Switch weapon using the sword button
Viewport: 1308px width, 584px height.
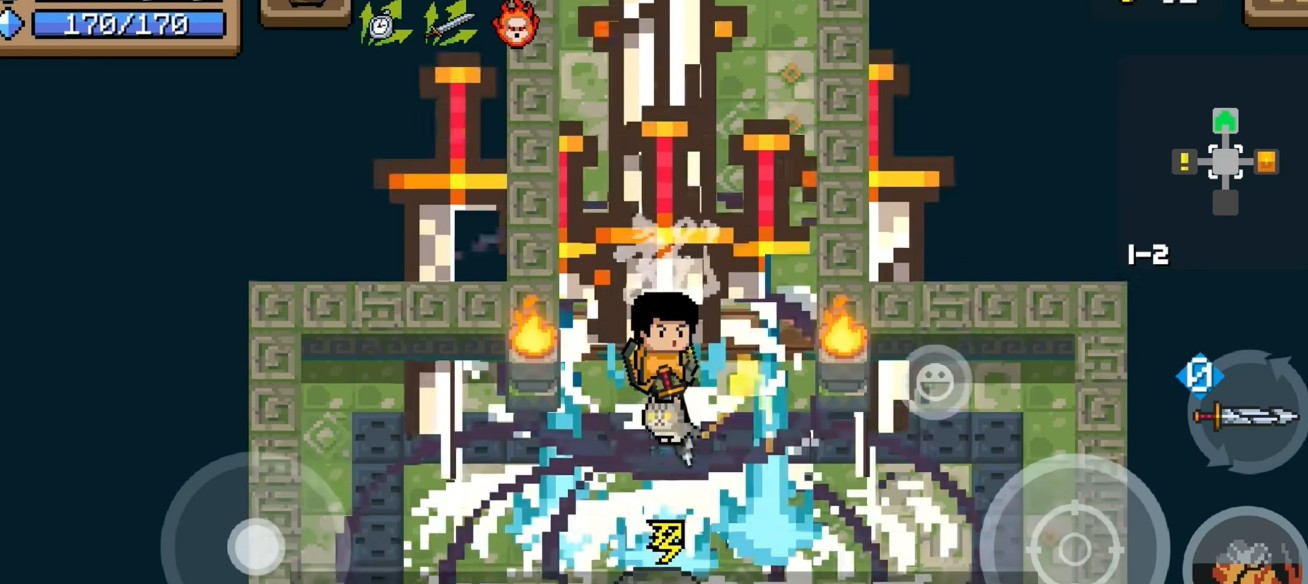(1248, 413)
